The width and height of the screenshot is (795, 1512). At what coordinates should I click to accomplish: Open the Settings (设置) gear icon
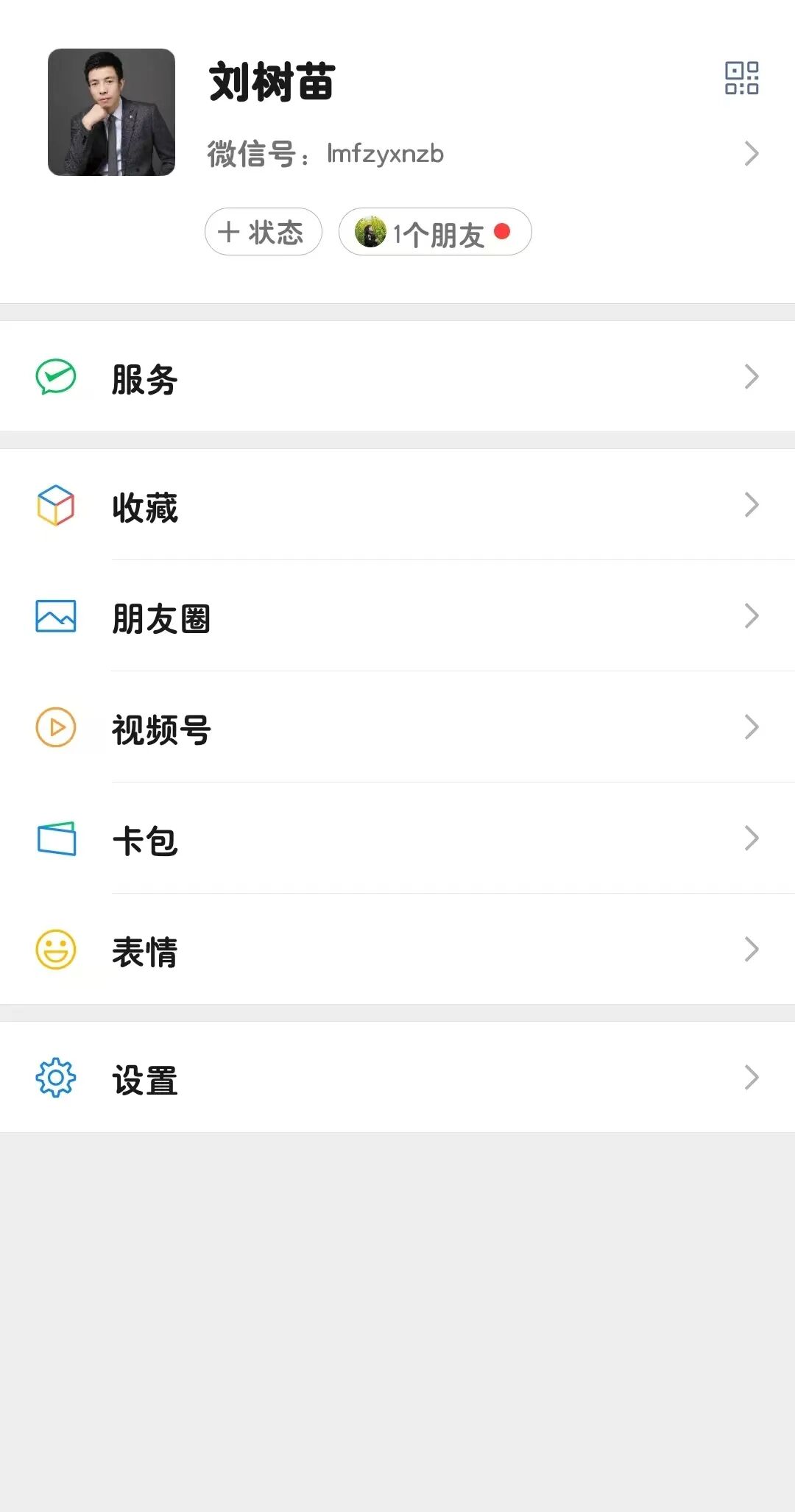click(55, 1076)
